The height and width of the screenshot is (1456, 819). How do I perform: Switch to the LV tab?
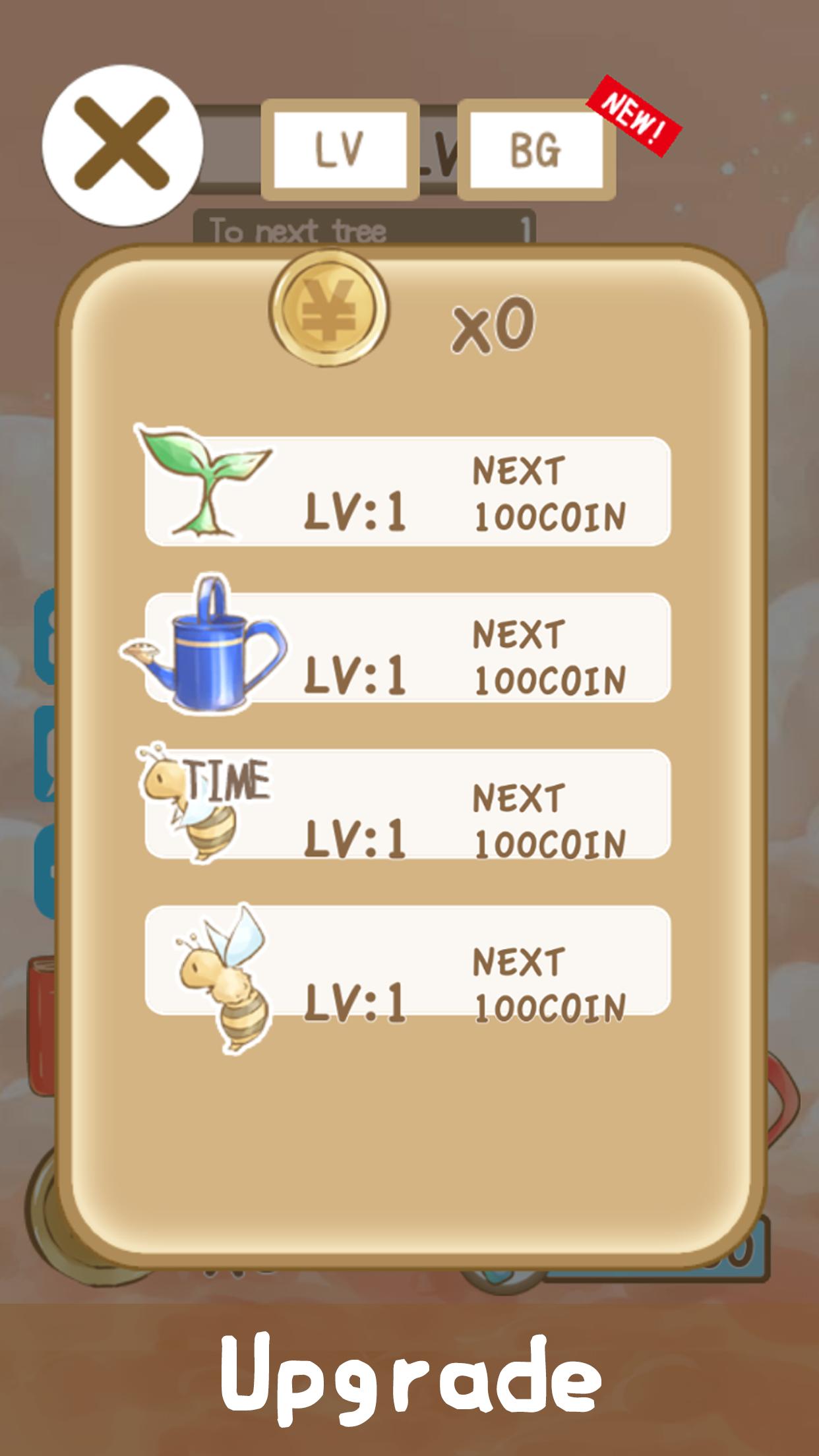[340, 148]
